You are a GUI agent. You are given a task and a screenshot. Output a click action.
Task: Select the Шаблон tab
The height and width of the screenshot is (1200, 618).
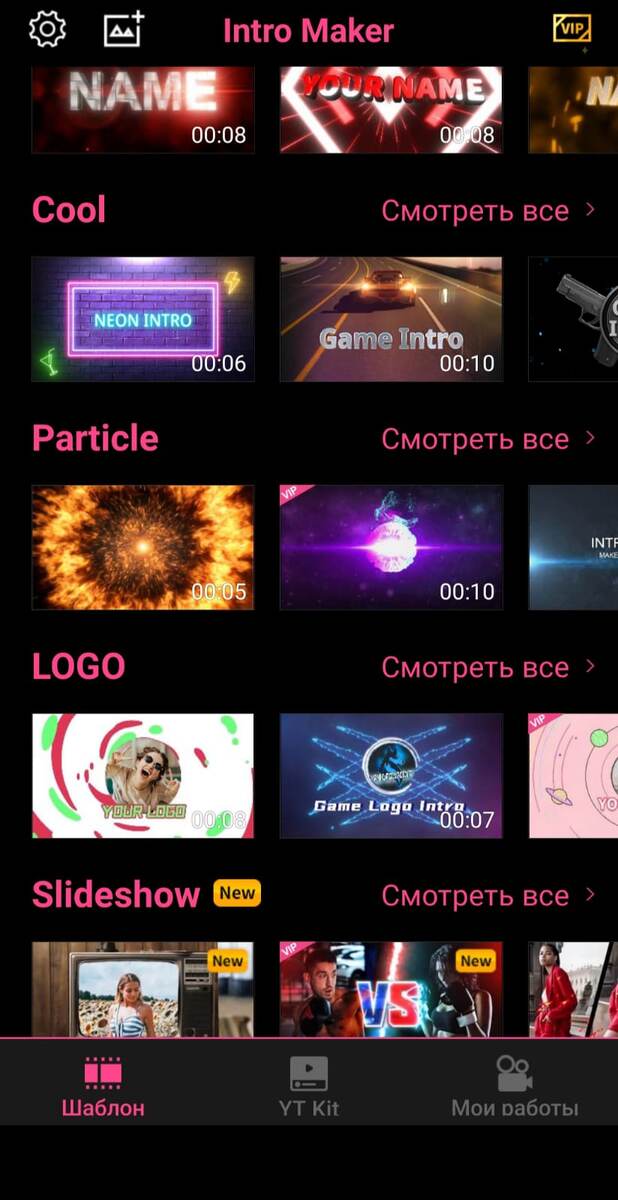[x=103, y=1086]
